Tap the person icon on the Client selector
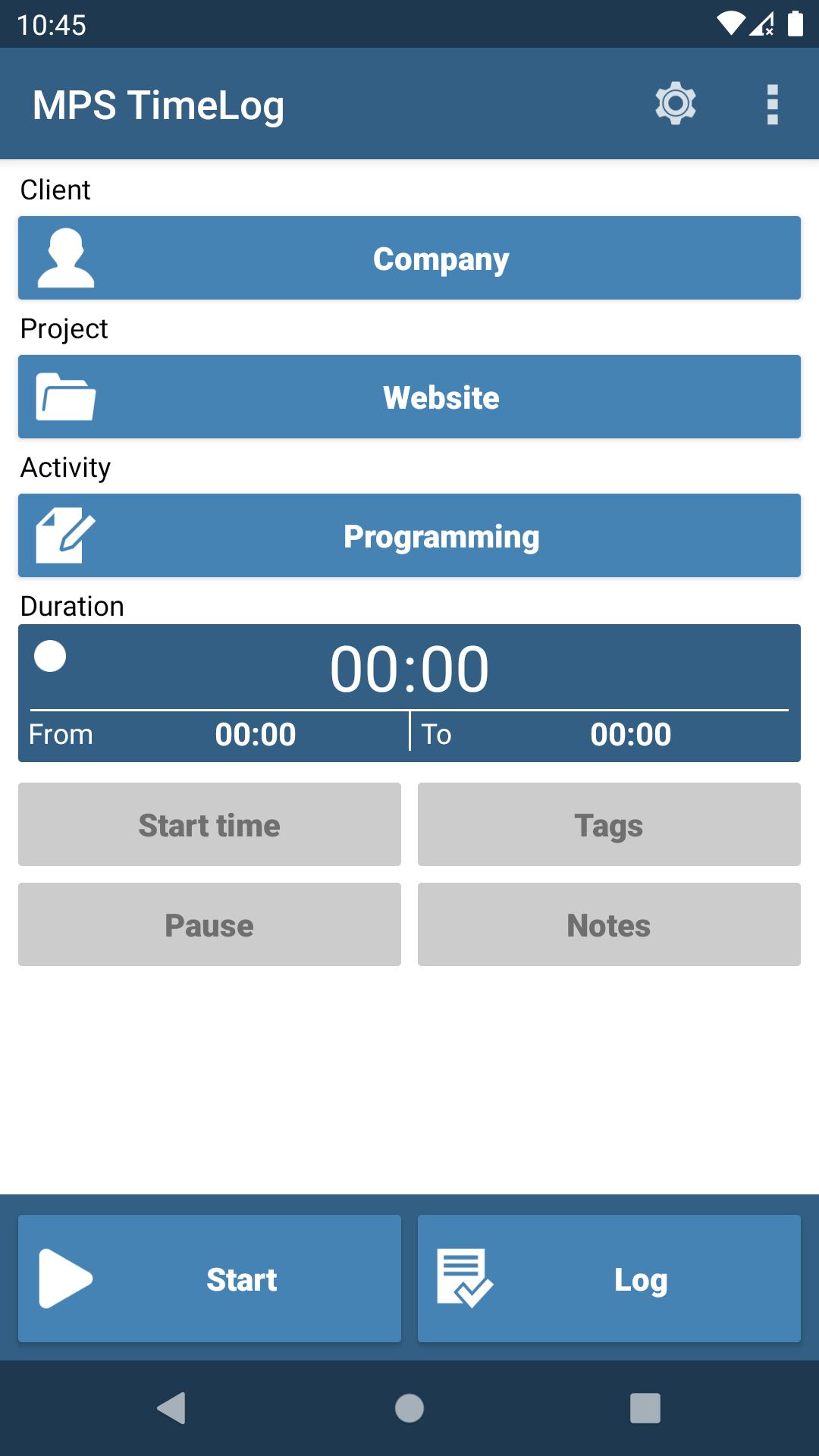This screenshot has width=819, height=1456. tap(65, 258)
